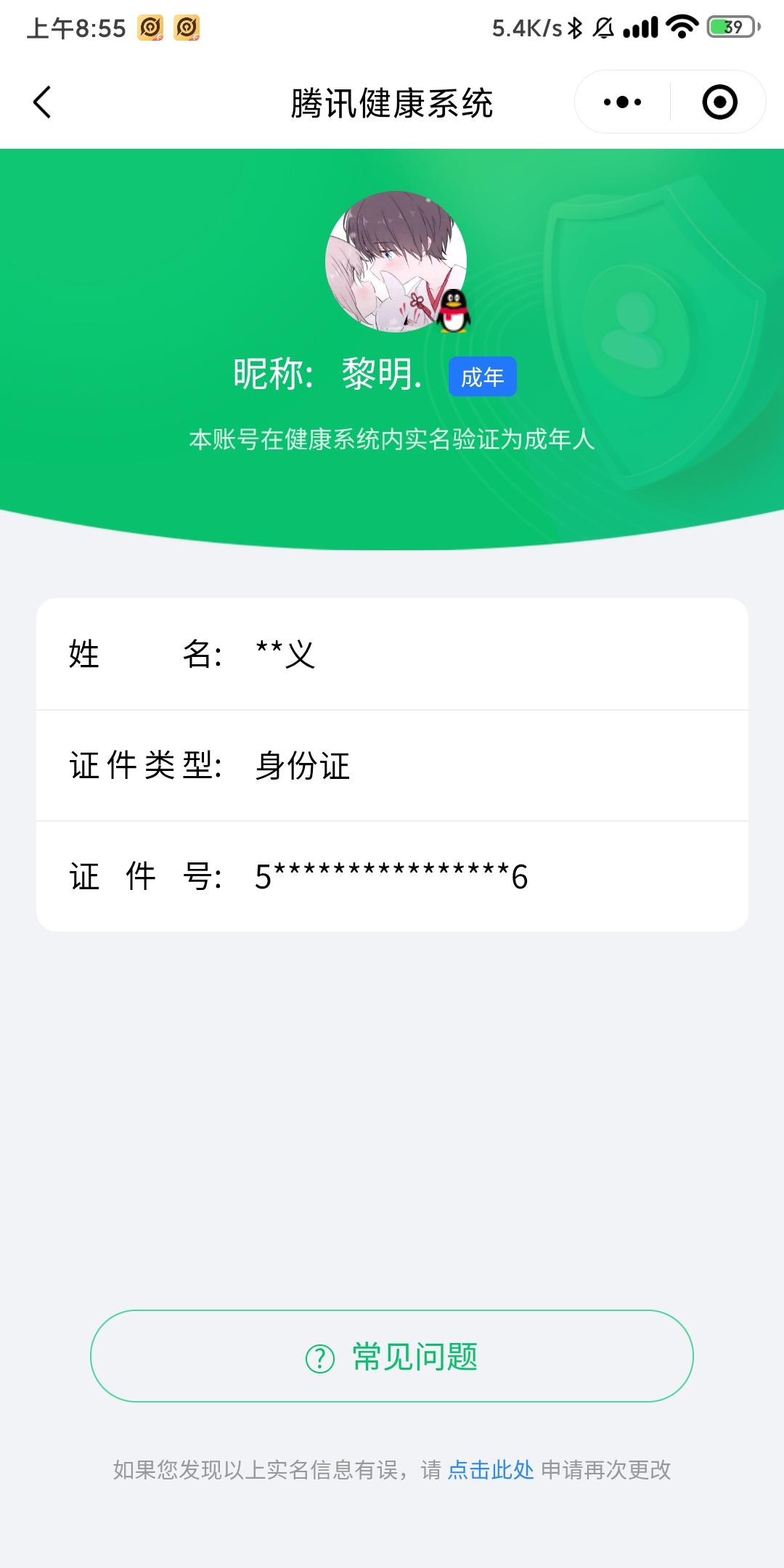The width and height of the screenshot is (784, 1568).
Task: Tap 点击此处 link to change info
Action: point(491,1470)
